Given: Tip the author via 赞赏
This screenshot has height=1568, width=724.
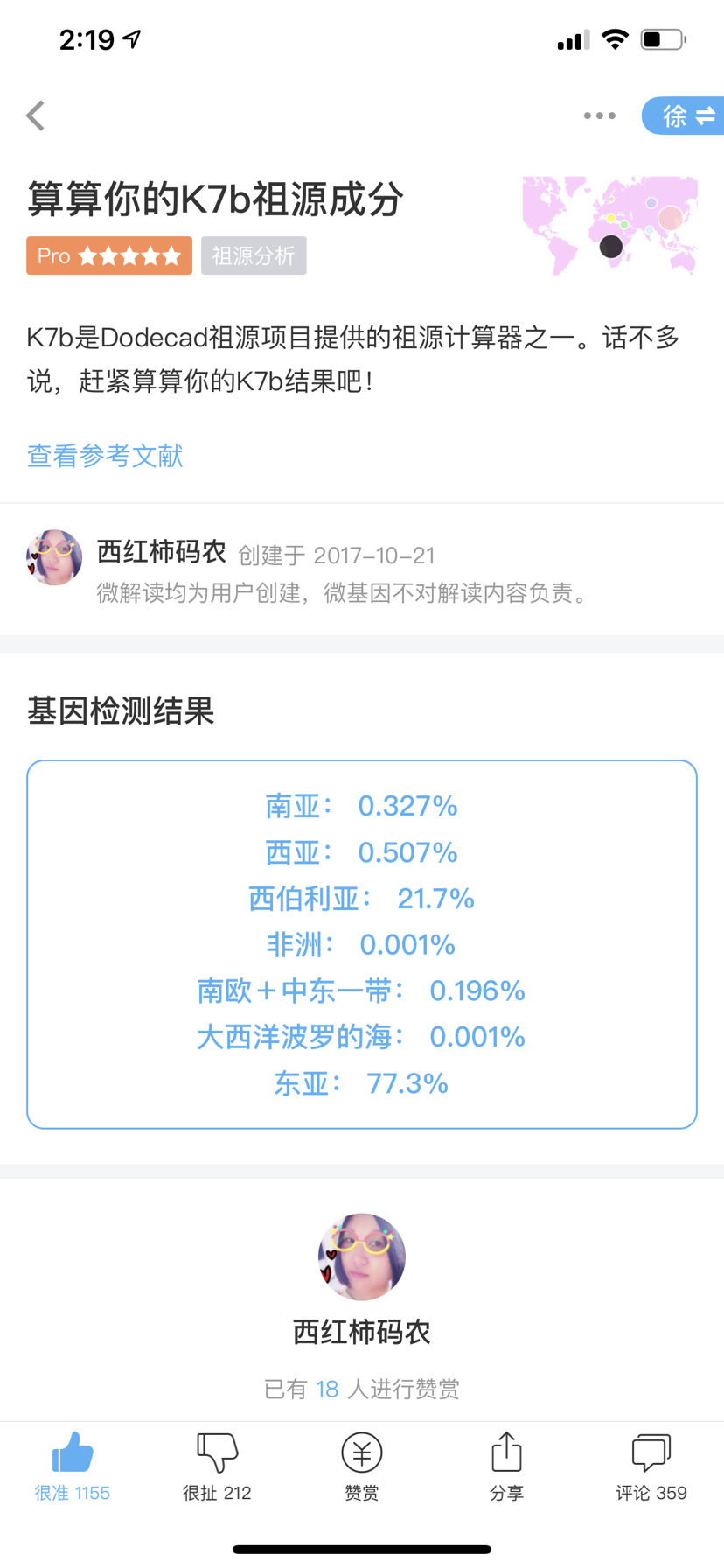Looking at the screenshot, I should click(362, 1467).
